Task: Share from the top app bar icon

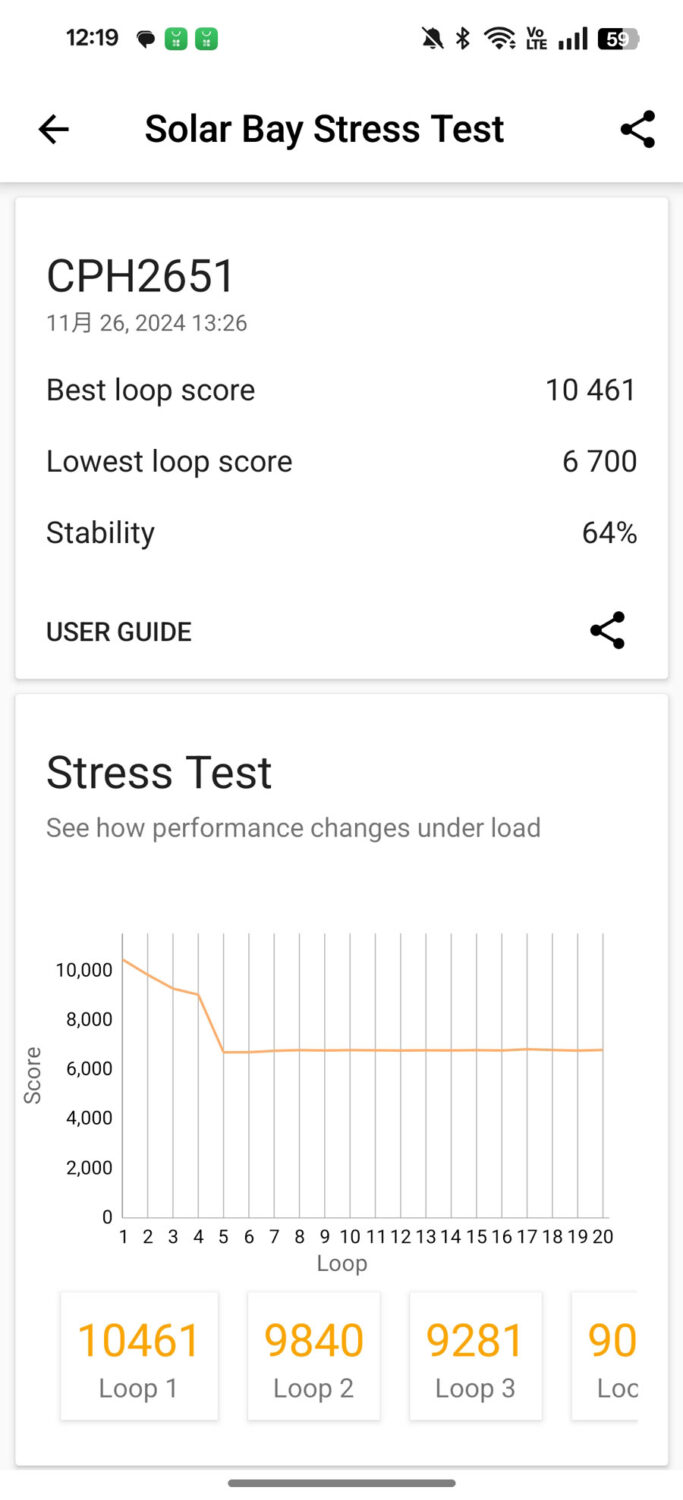Action: [637, 129]
